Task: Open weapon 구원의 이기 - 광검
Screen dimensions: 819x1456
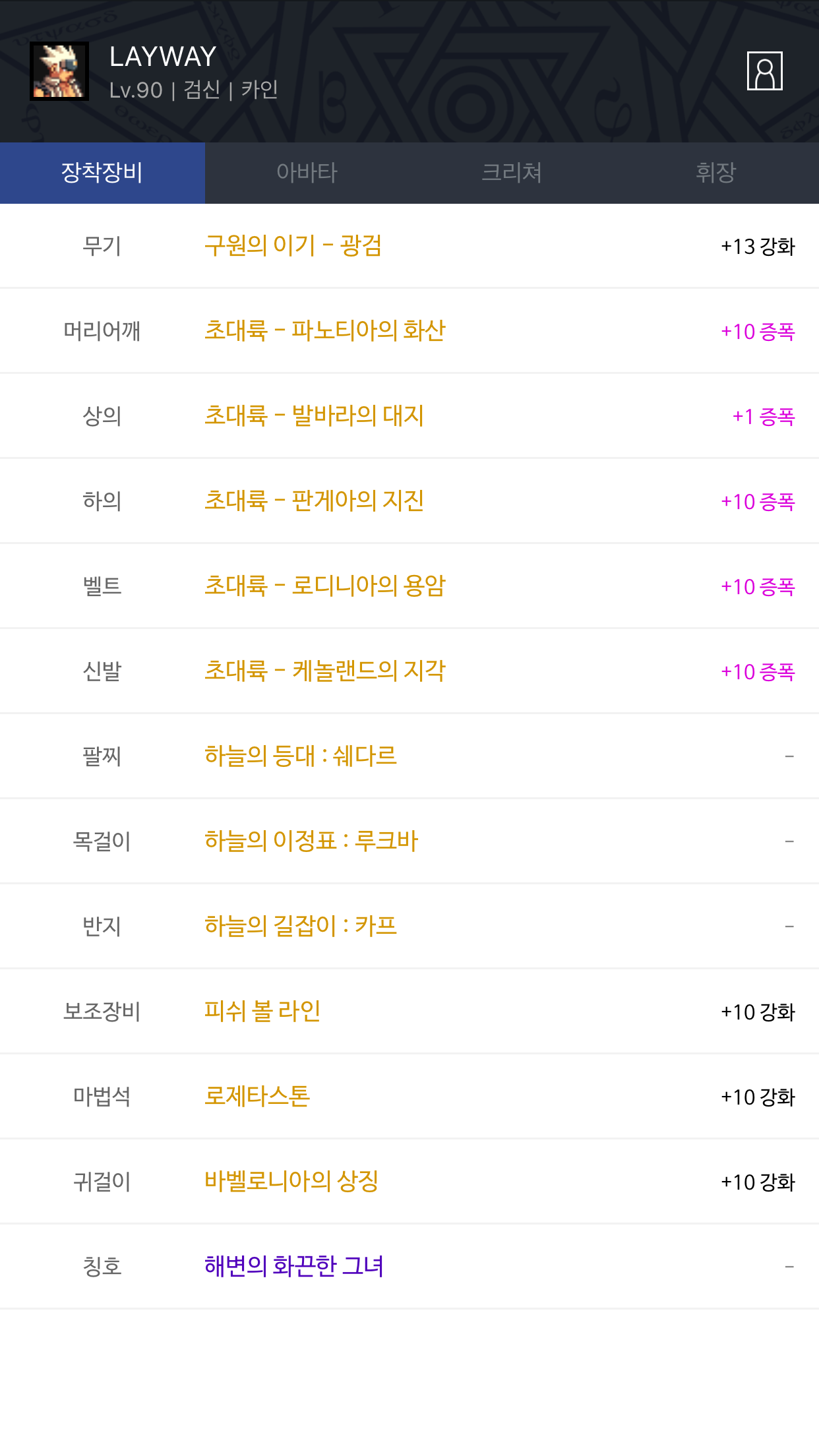Action: 293,246
